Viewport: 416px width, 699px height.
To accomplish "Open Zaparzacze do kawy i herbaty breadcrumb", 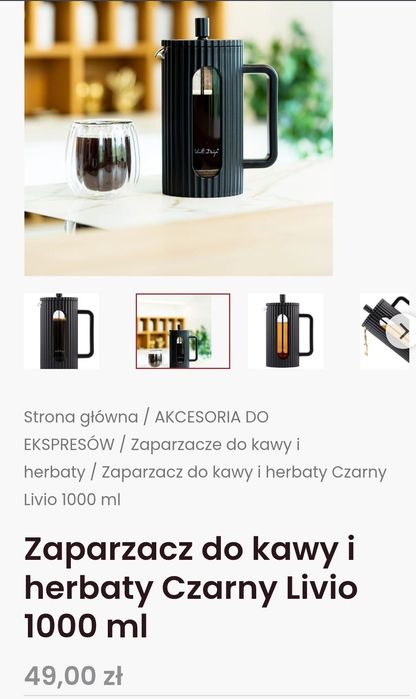I will point(162,458).
